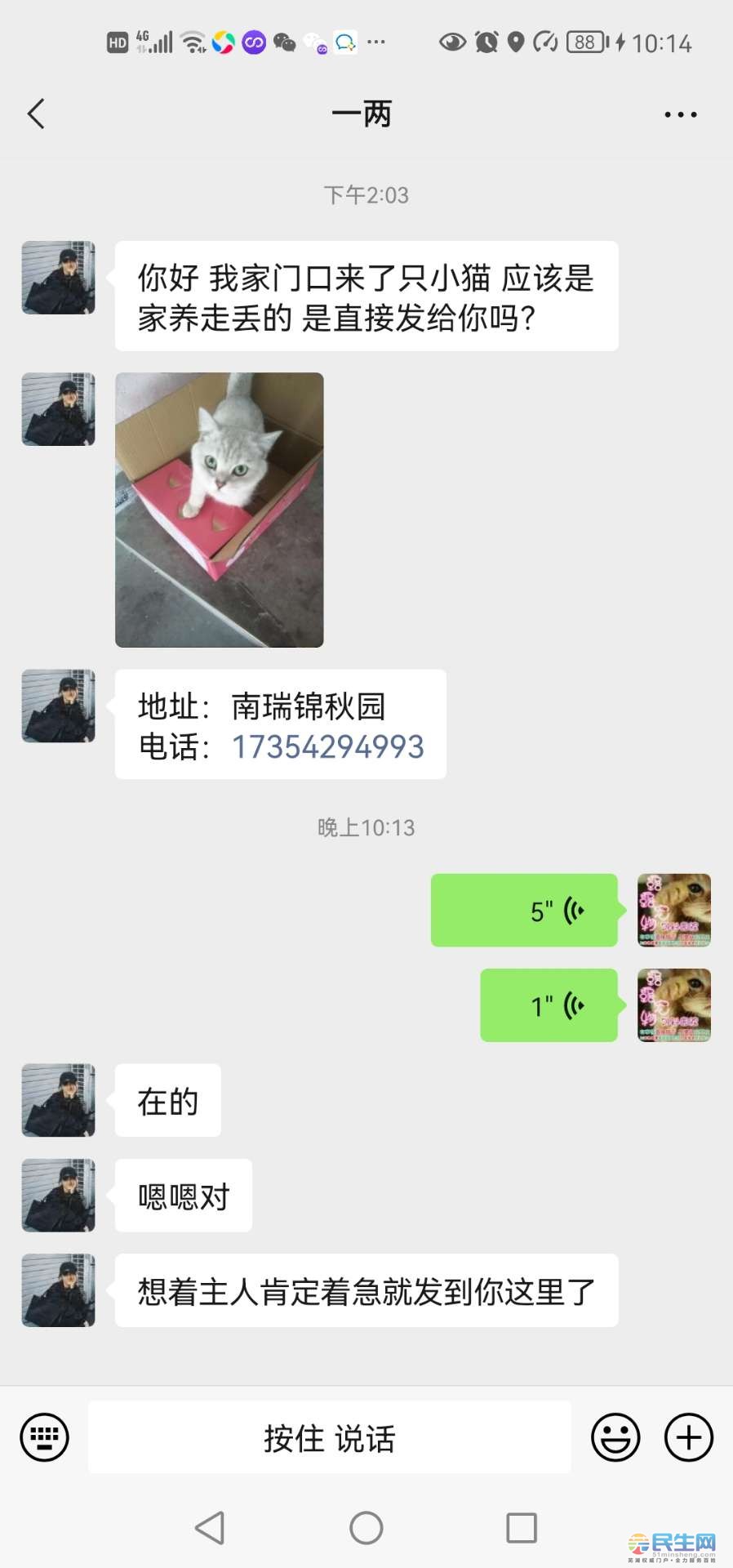Viewport: 733px width, 1568px height.
Task: Open my avatar beside the 5" voice message
Action: point(673,911)
